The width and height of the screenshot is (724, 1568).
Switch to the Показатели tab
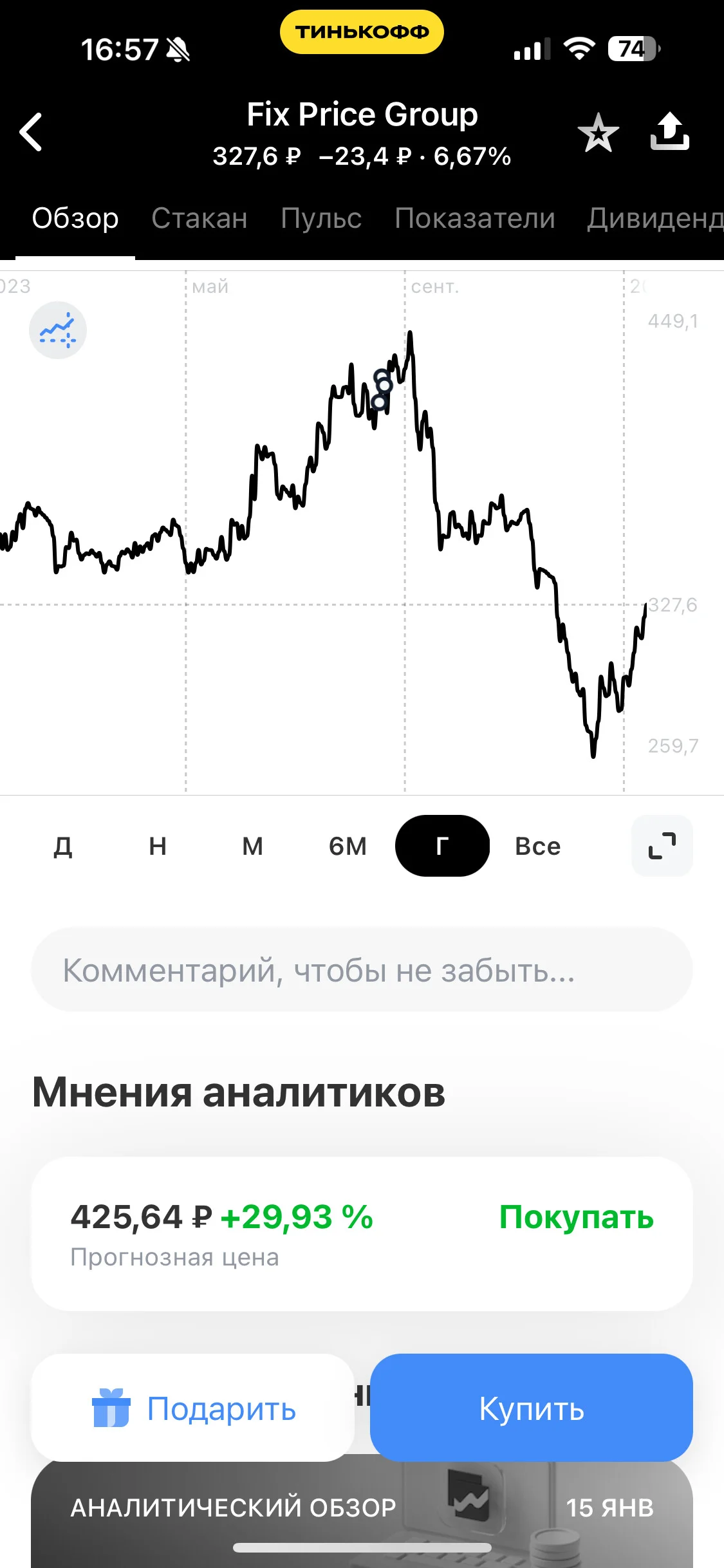pyautogui.click(x=475, y=219)
